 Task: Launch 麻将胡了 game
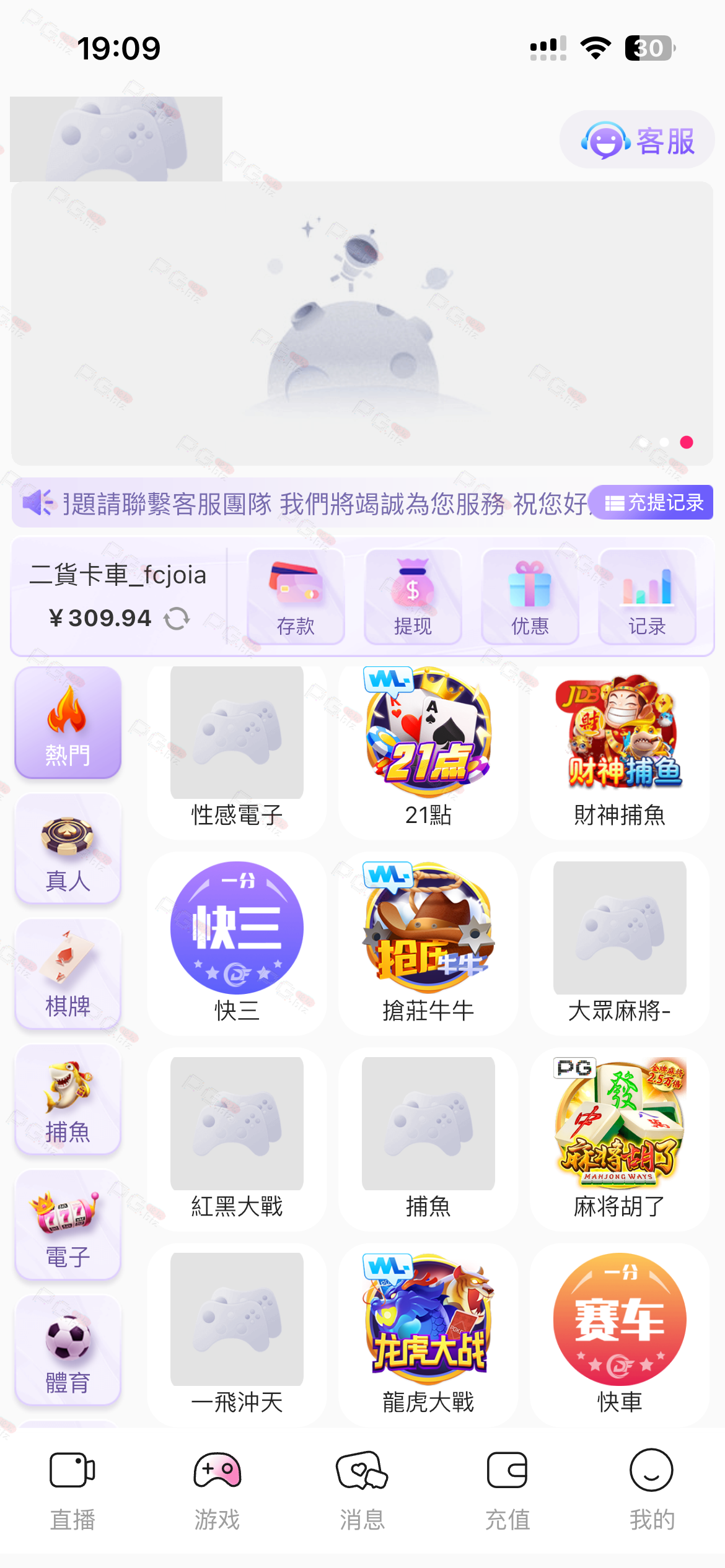[620, 1139]
